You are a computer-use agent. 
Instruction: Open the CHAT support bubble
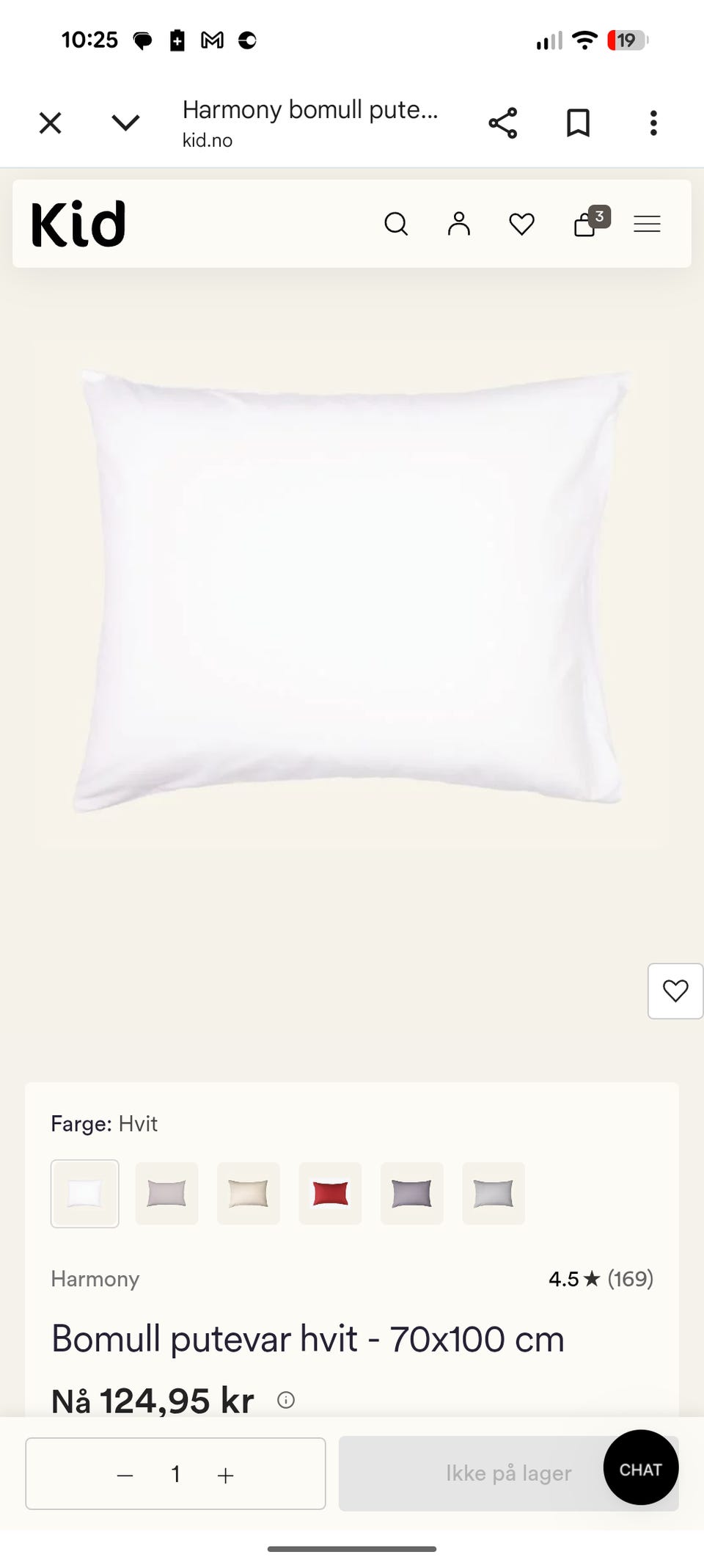click(x=641, y=1467)
